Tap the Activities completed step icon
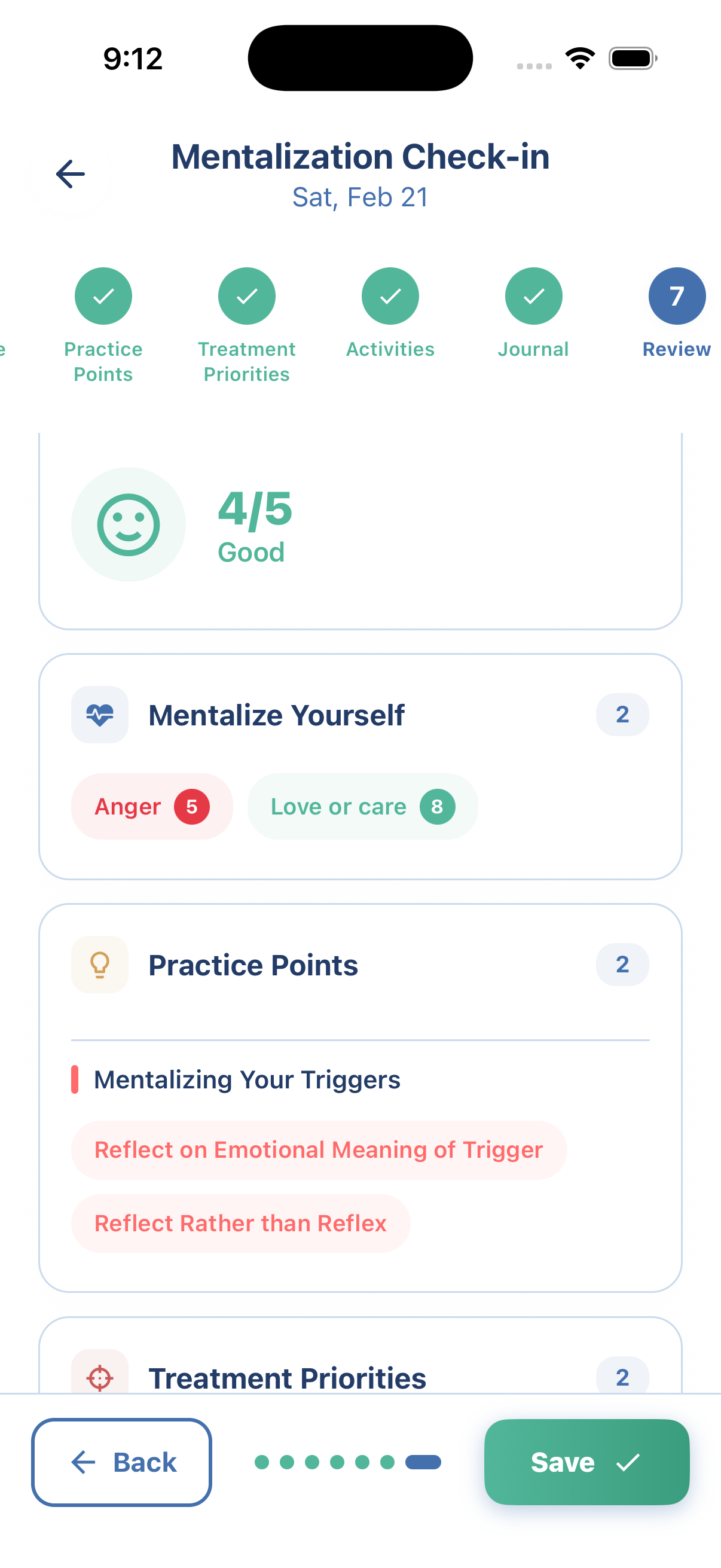Viewport: 721px width, 1568px height. (x=390, y=295)
